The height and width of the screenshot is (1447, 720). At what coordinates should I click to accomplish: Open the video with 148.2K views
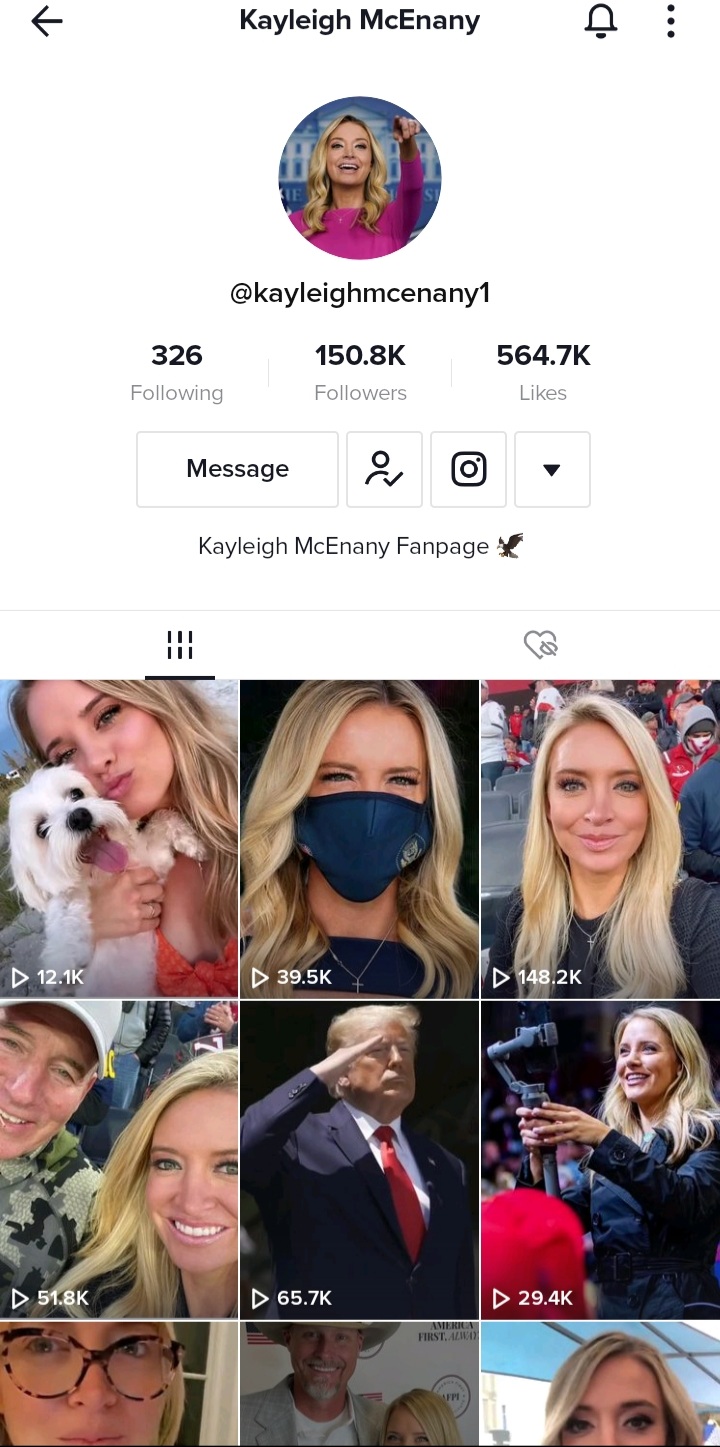(600, 838)
